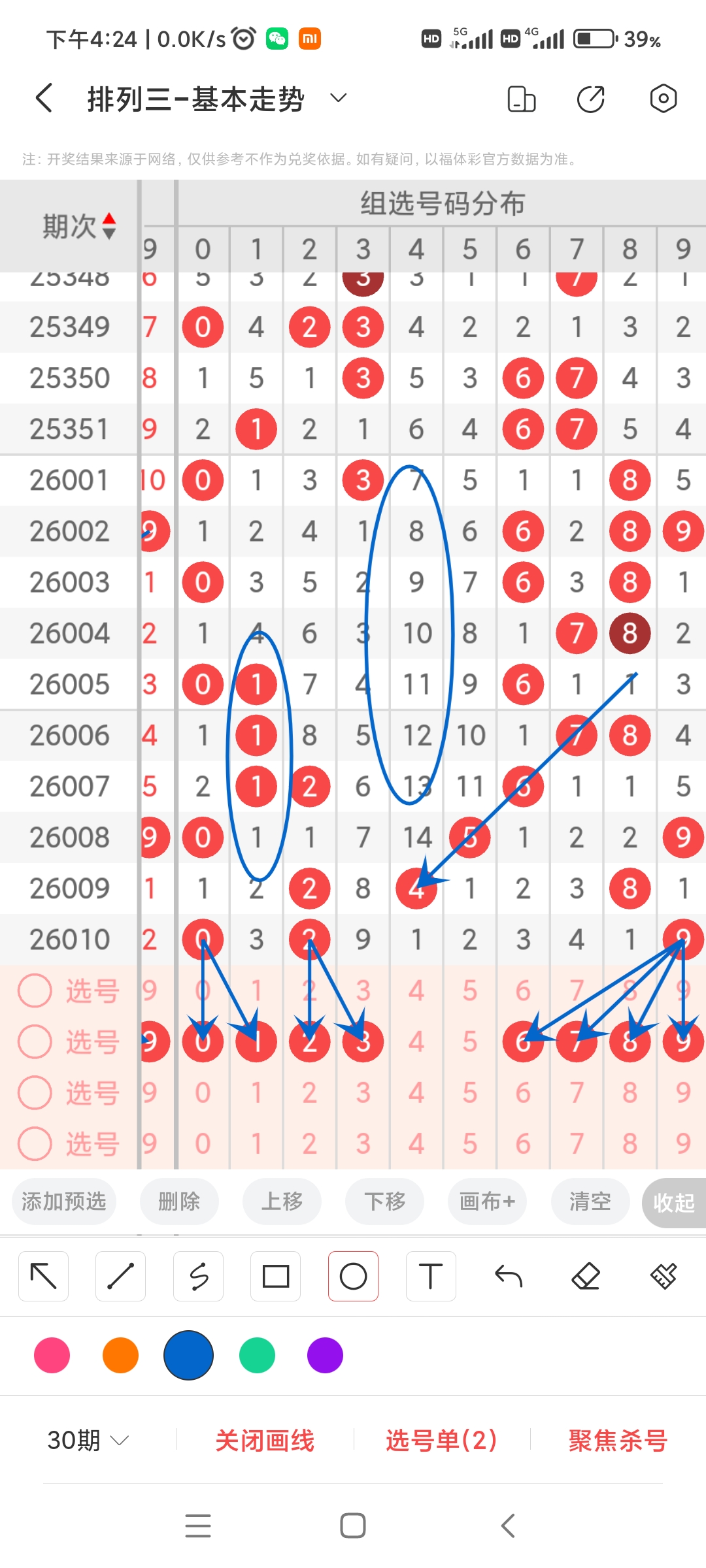Share this trend chart
The image size is (706, 1568).
591,99
